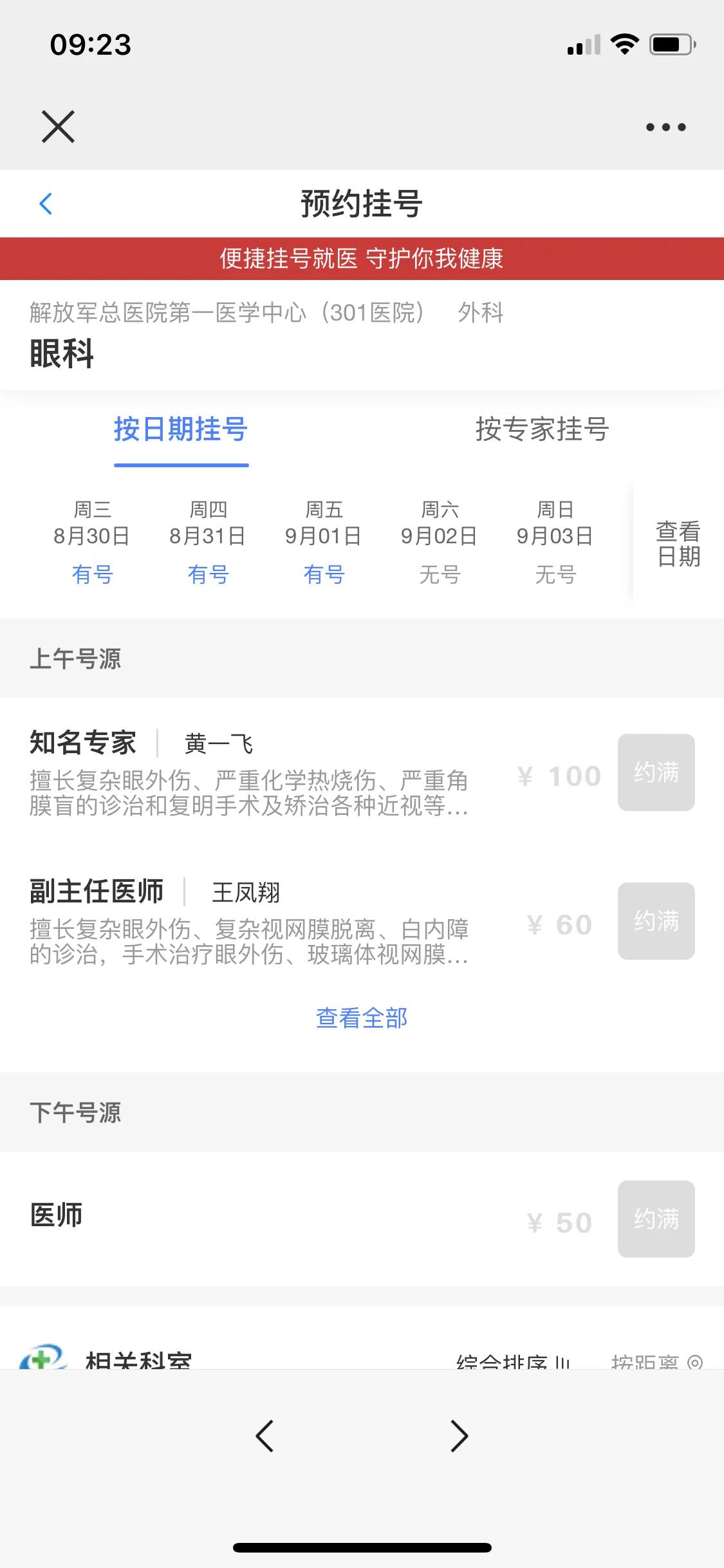Select date 周四 8月31日
The width and height of the screenshot is (724, 1568).
coord(209,541)
